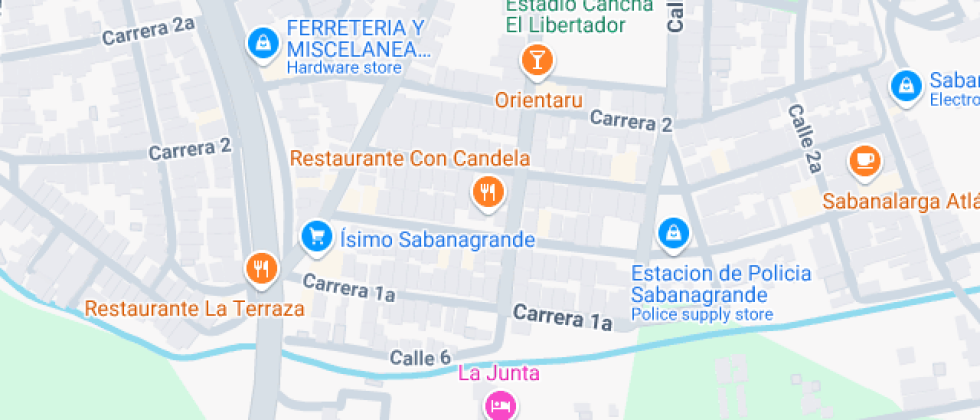This screenshot has width=980, height=420.
Task: Open the Orientaru bar marker
Action: pyautogui.click(x=537, y=60)
